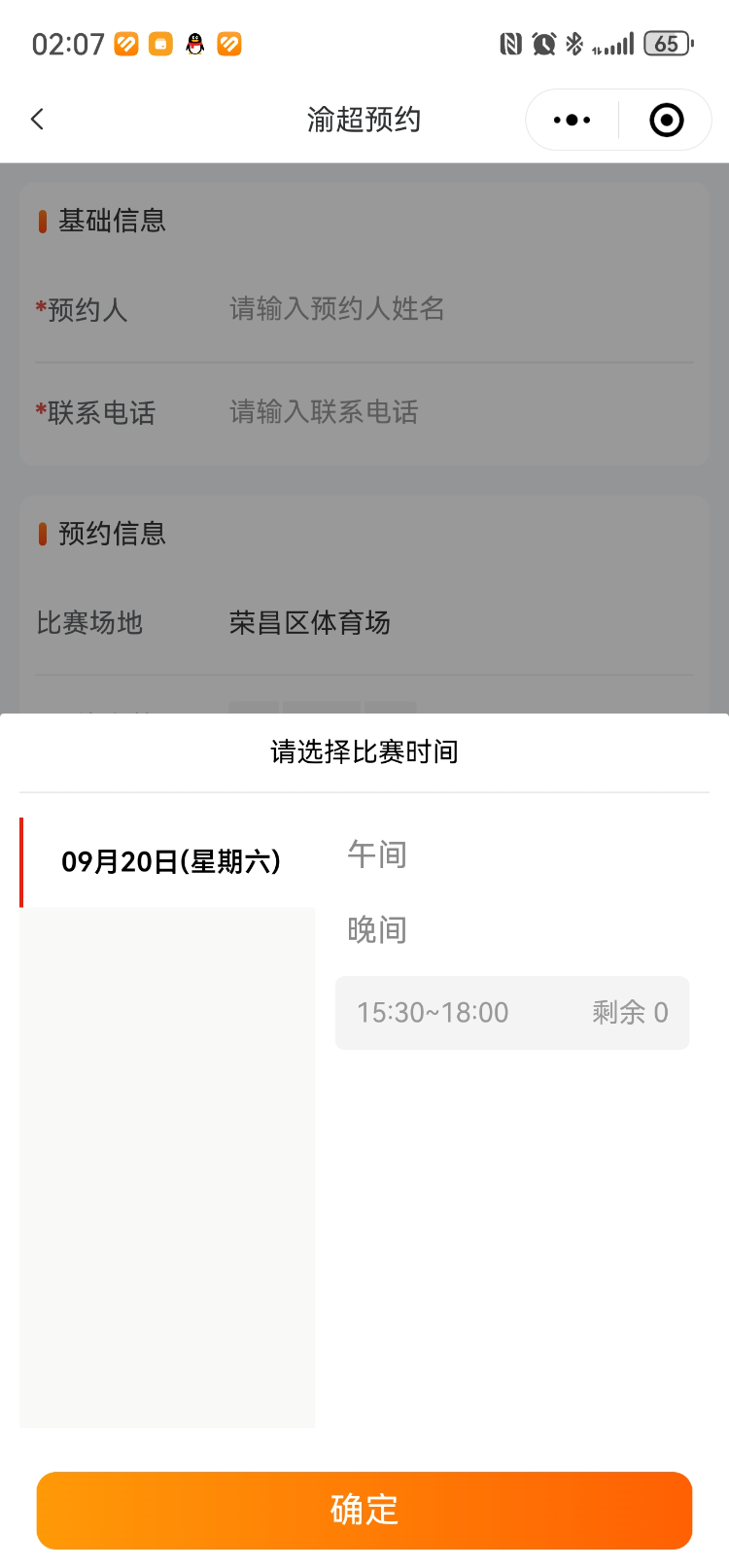Tap the QQ penguin notification icon

(194, 44)
